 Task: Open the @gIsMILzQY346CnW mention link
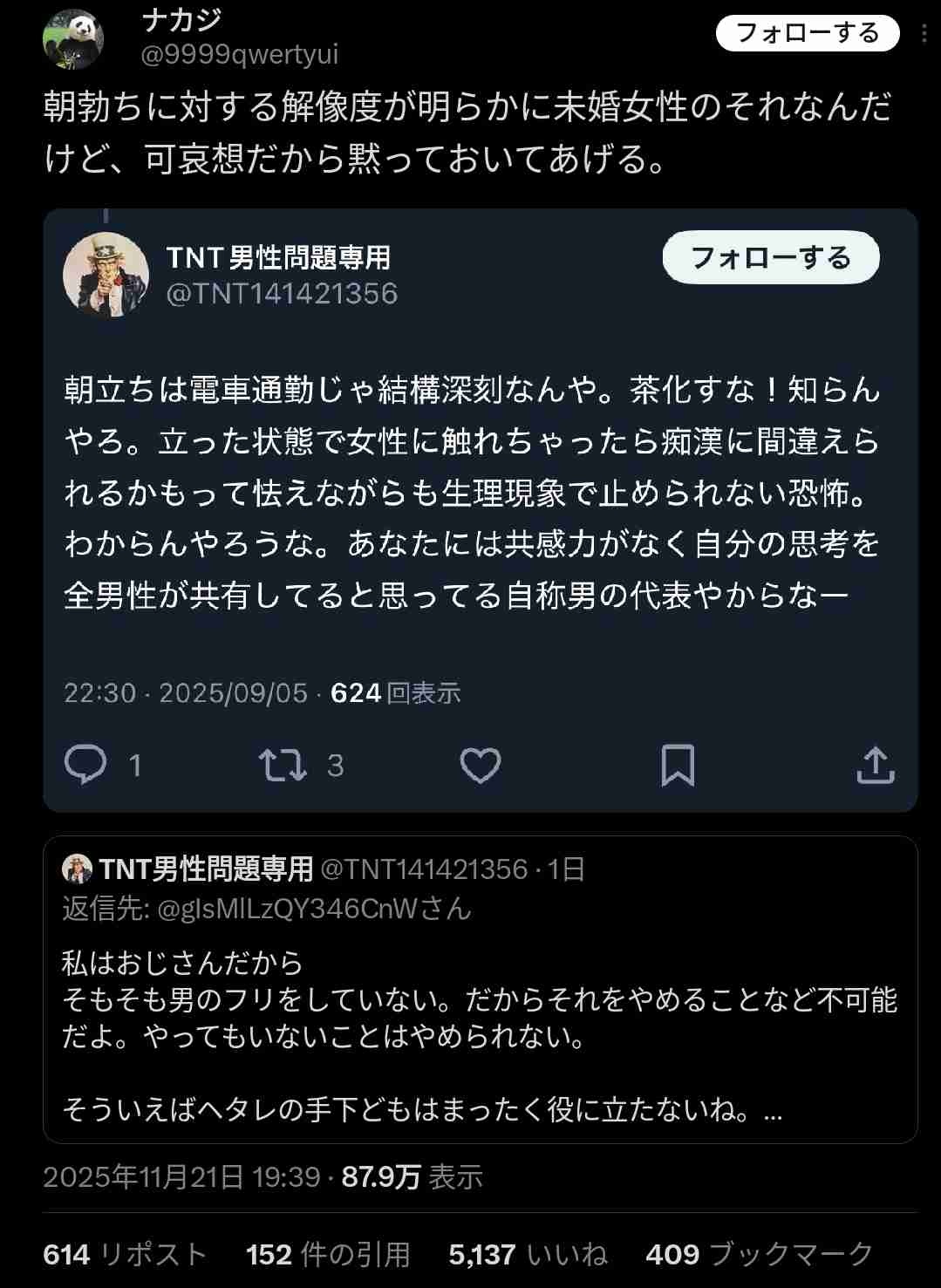click(x=288, y=909)
